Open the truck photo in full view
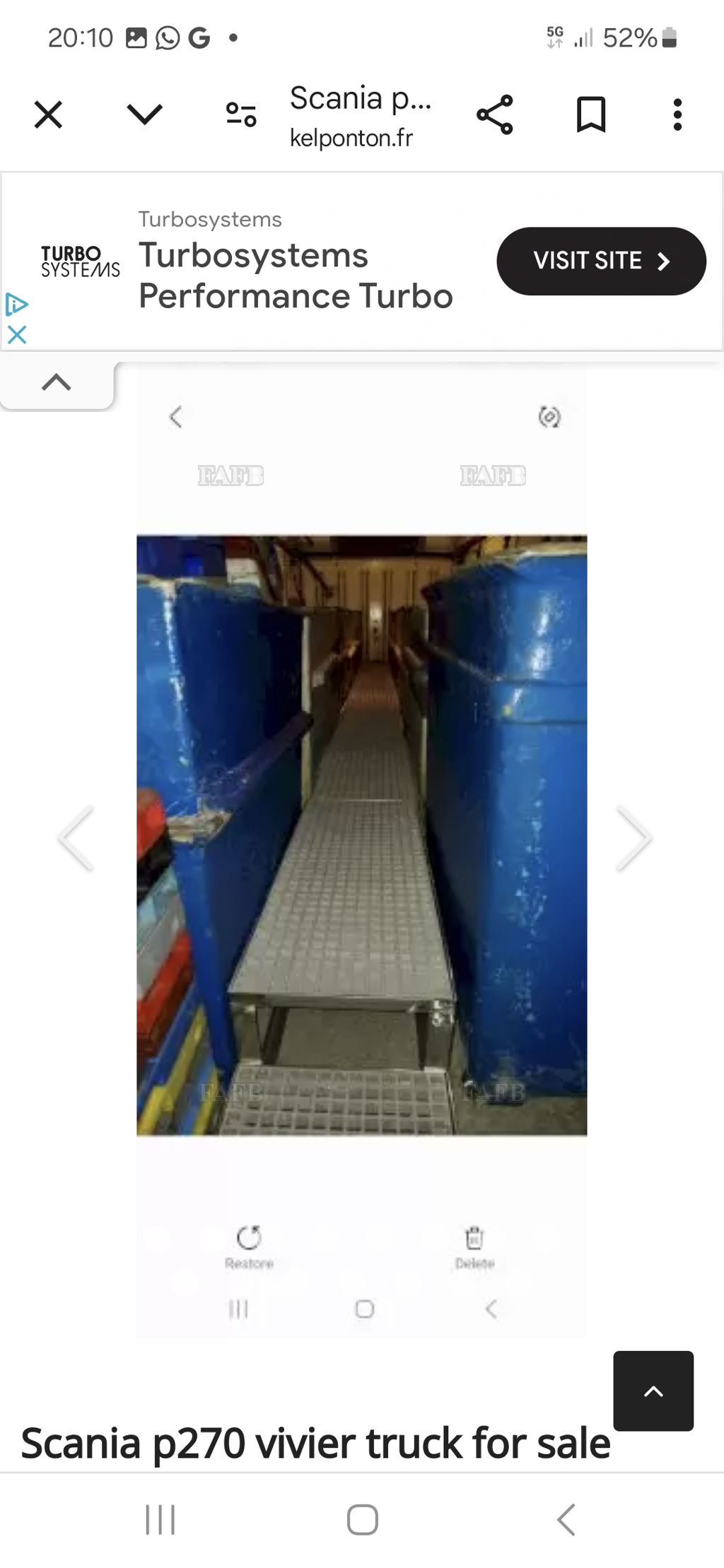Viewport: 724px width, 1568px height. [x=361, y=834]
